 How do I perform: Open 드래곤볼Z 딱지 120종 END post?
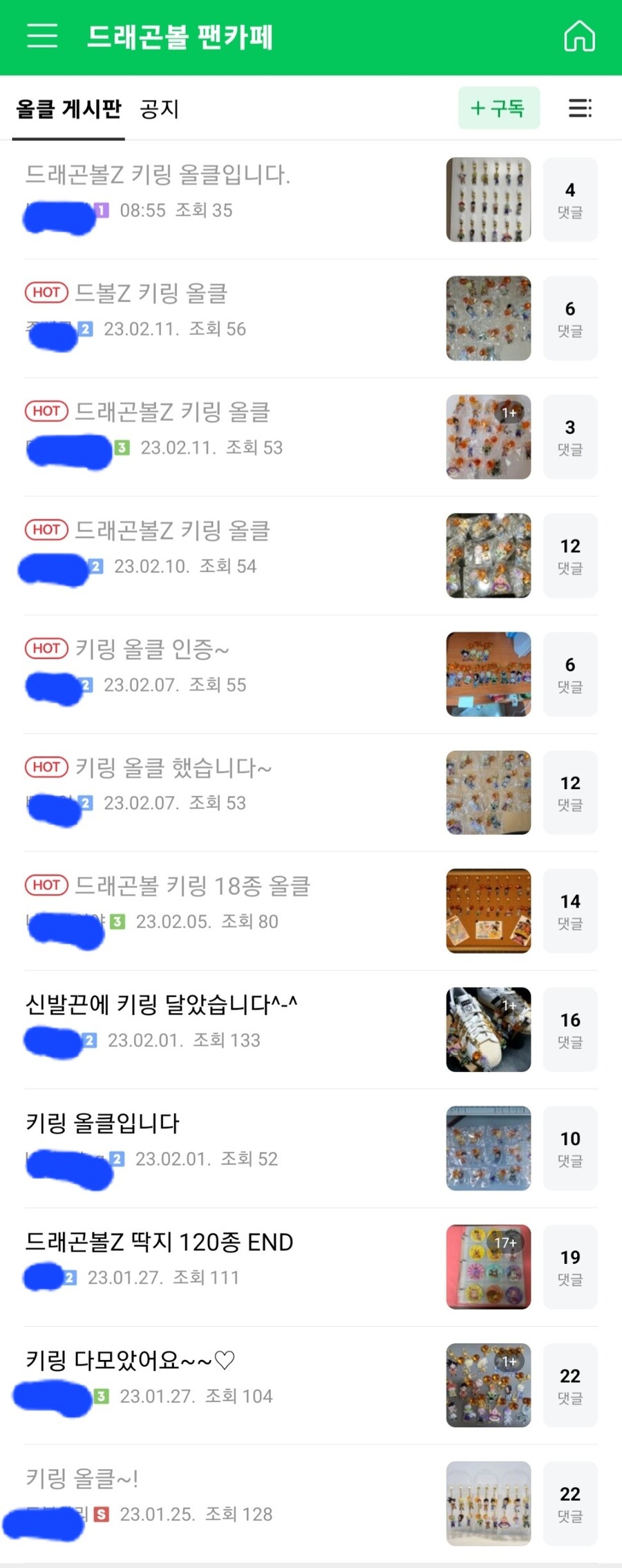point(160,1242)
